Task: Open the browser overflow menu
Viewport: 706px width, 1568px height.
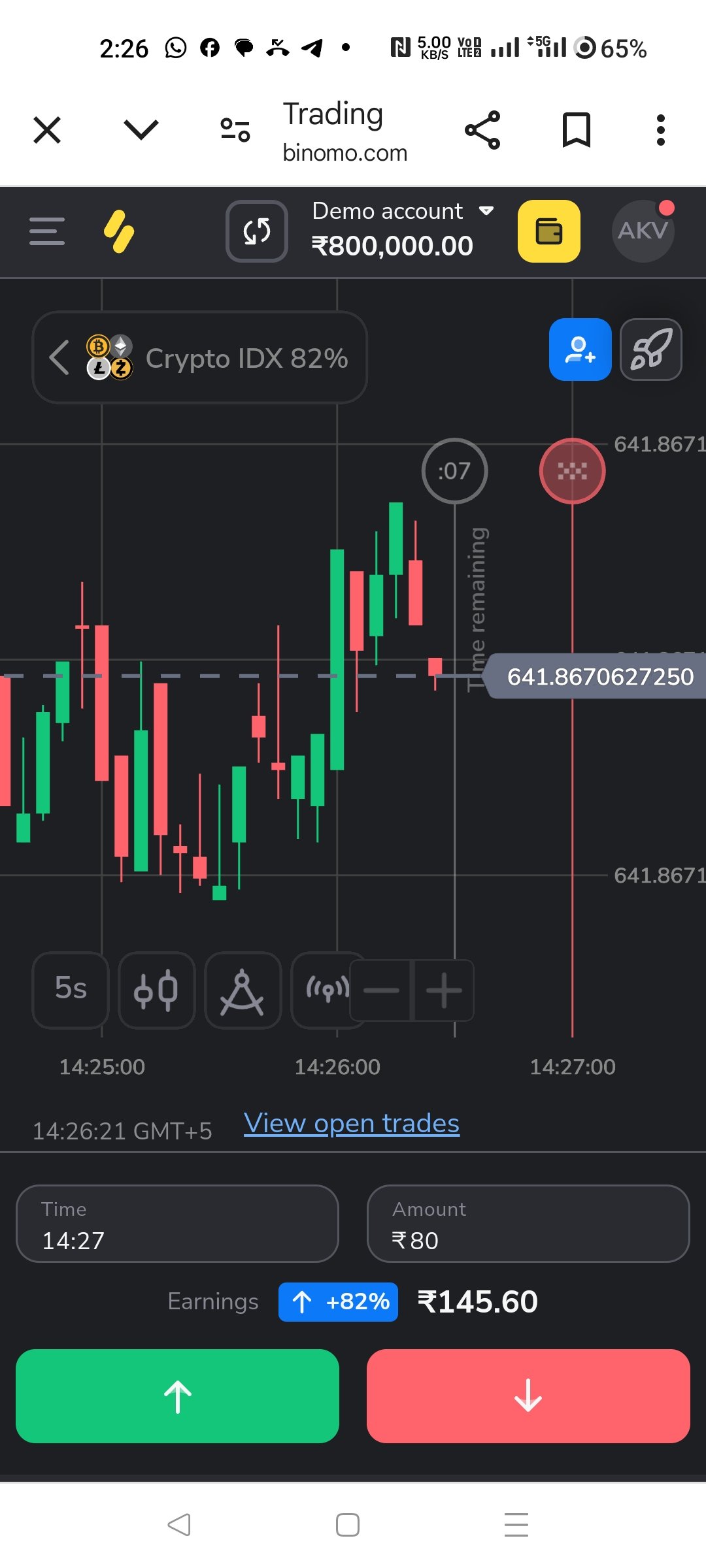Action: [x=660, y=130]
